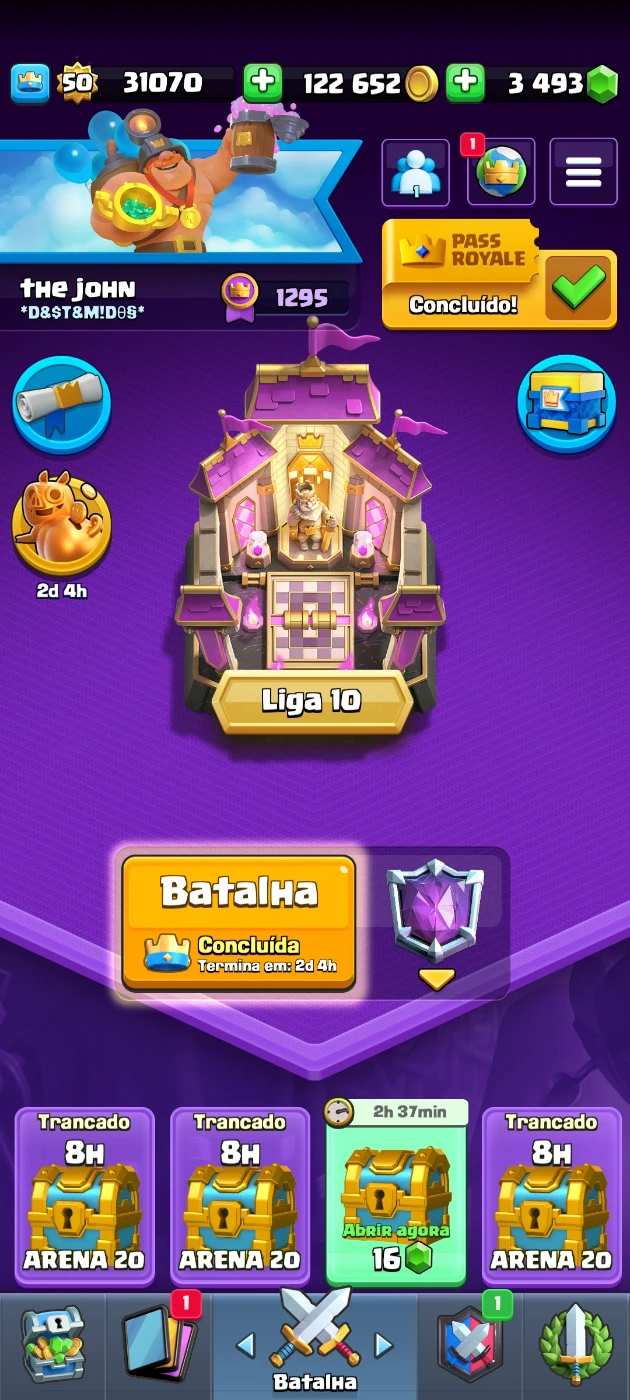
Task: Tap the green plus next to gold coins
Action: point(263,84)
